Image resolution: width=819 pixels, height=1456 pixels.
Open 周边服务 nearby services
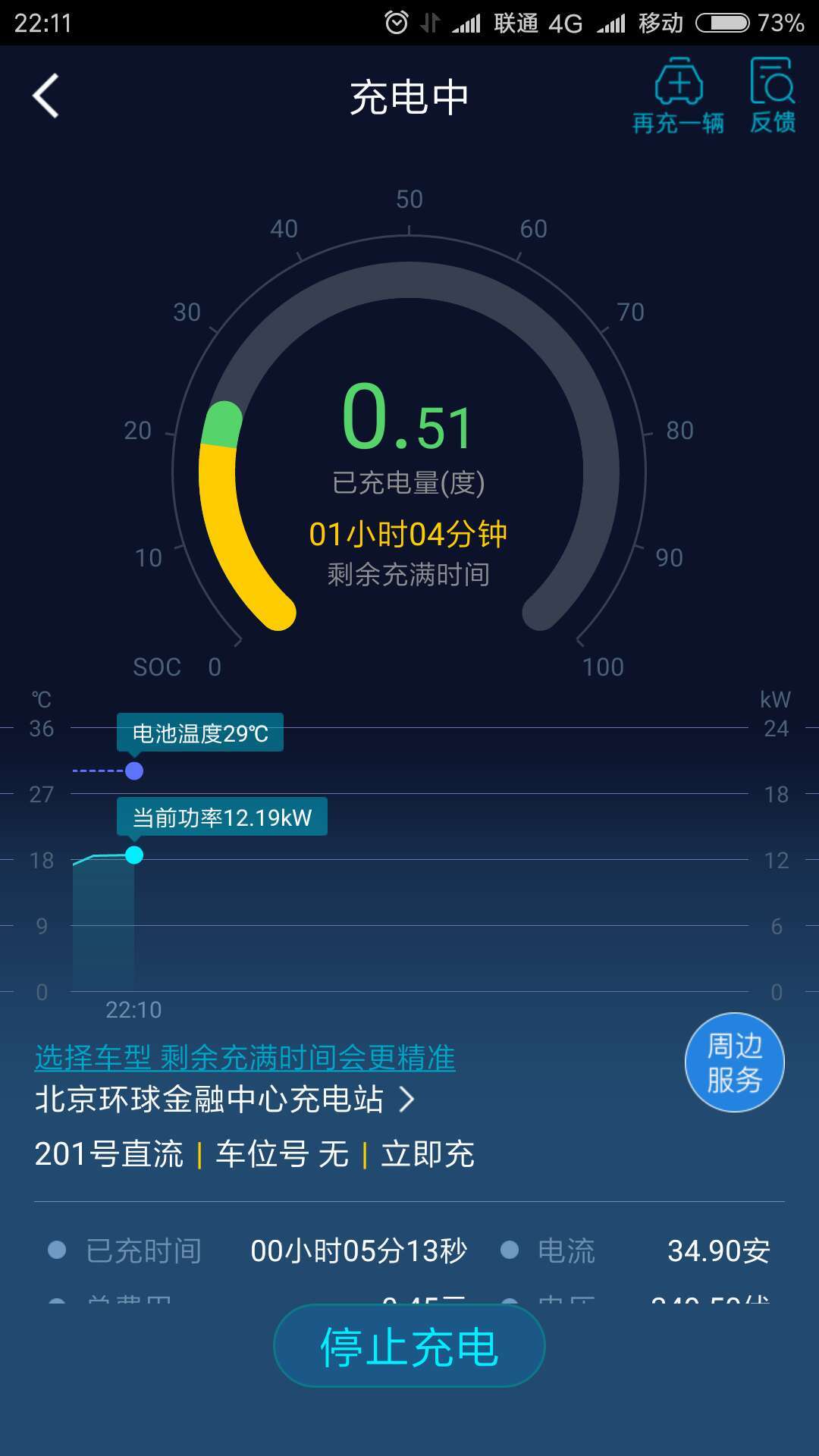(734, 1062)
